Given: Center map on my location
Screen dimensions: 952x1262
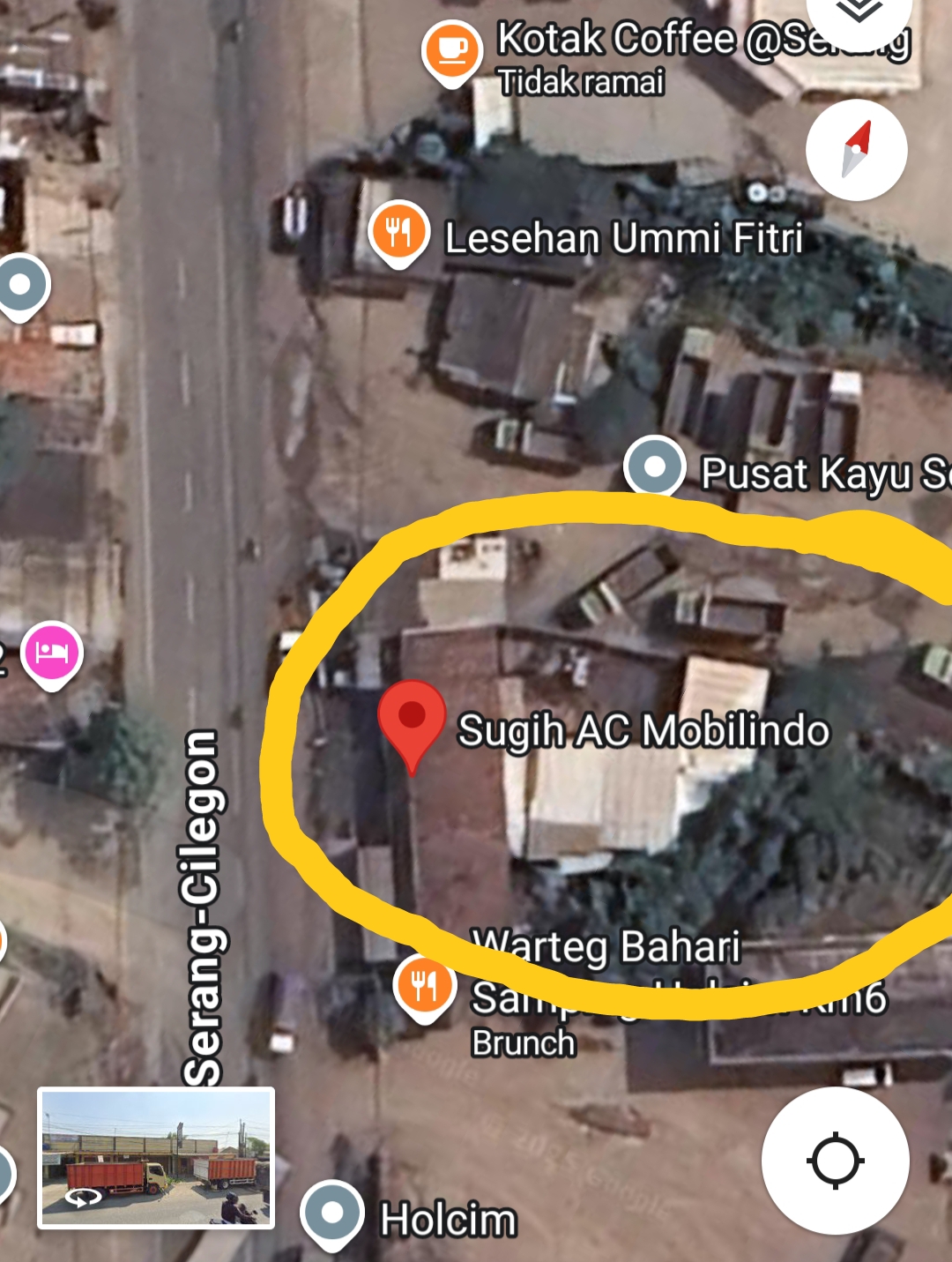Looking at the screenshot, I should [x=835, y=1160].
